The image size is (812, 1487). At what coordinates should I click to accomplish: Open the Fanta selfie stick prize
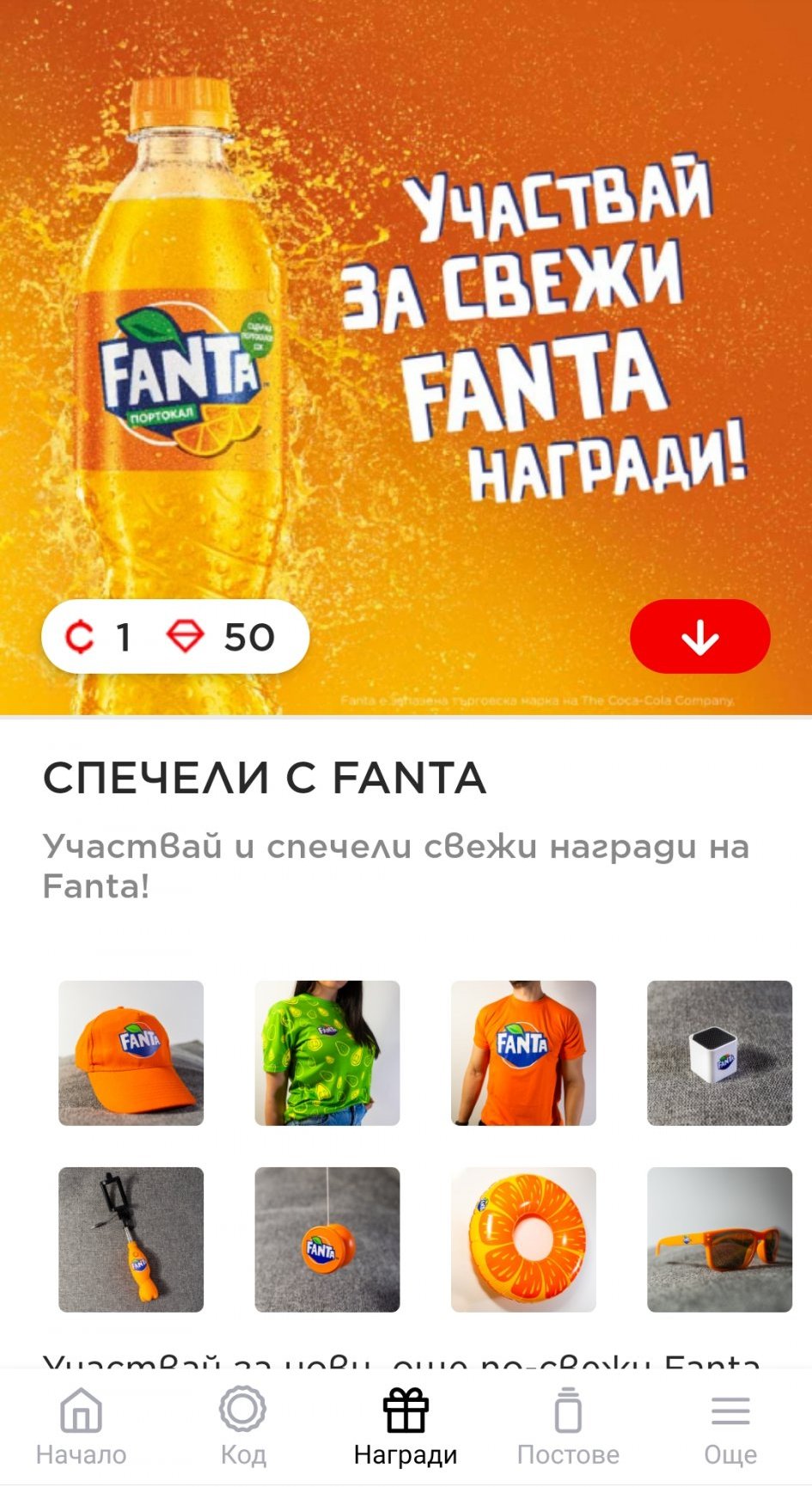[x=131, y=1239]
